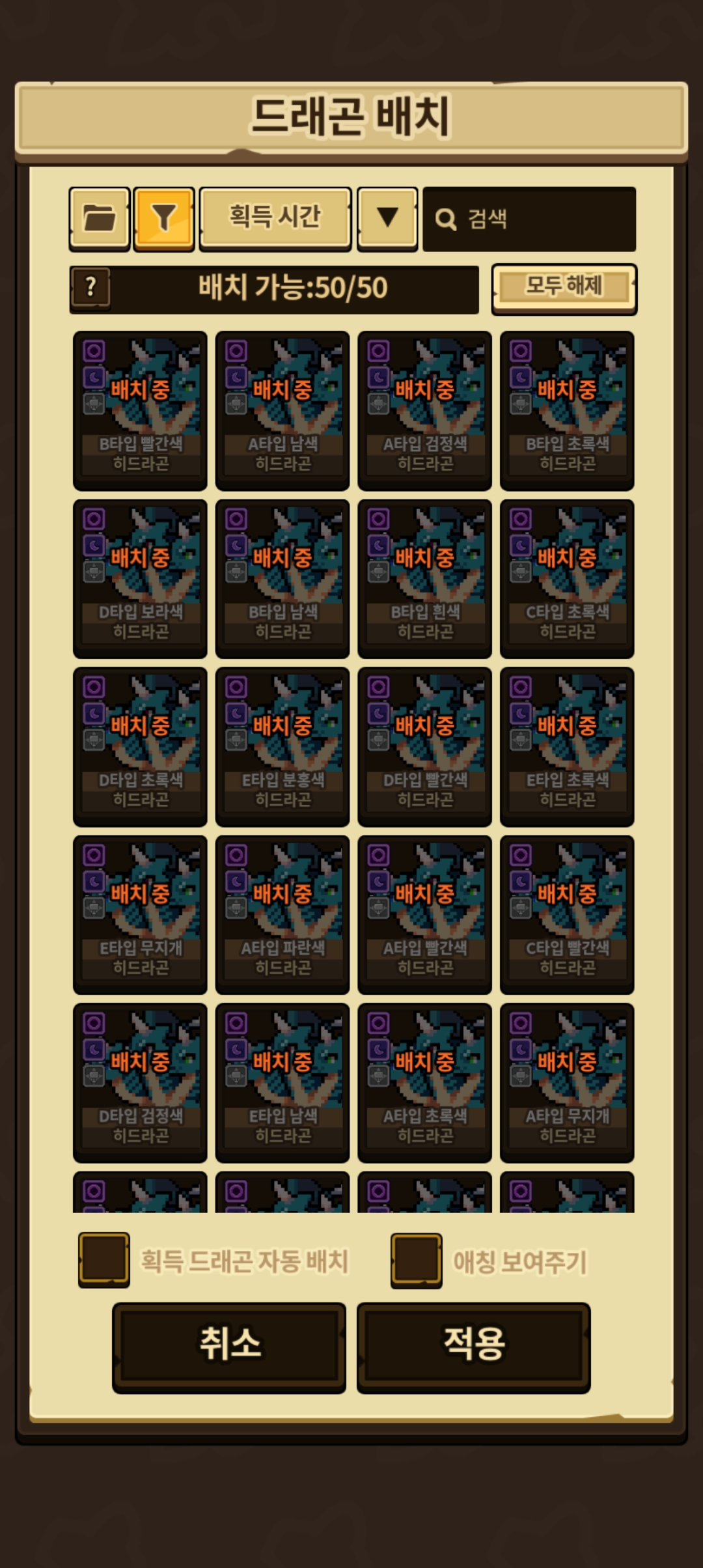Open the folder icon button

click(x=100, y=219)
